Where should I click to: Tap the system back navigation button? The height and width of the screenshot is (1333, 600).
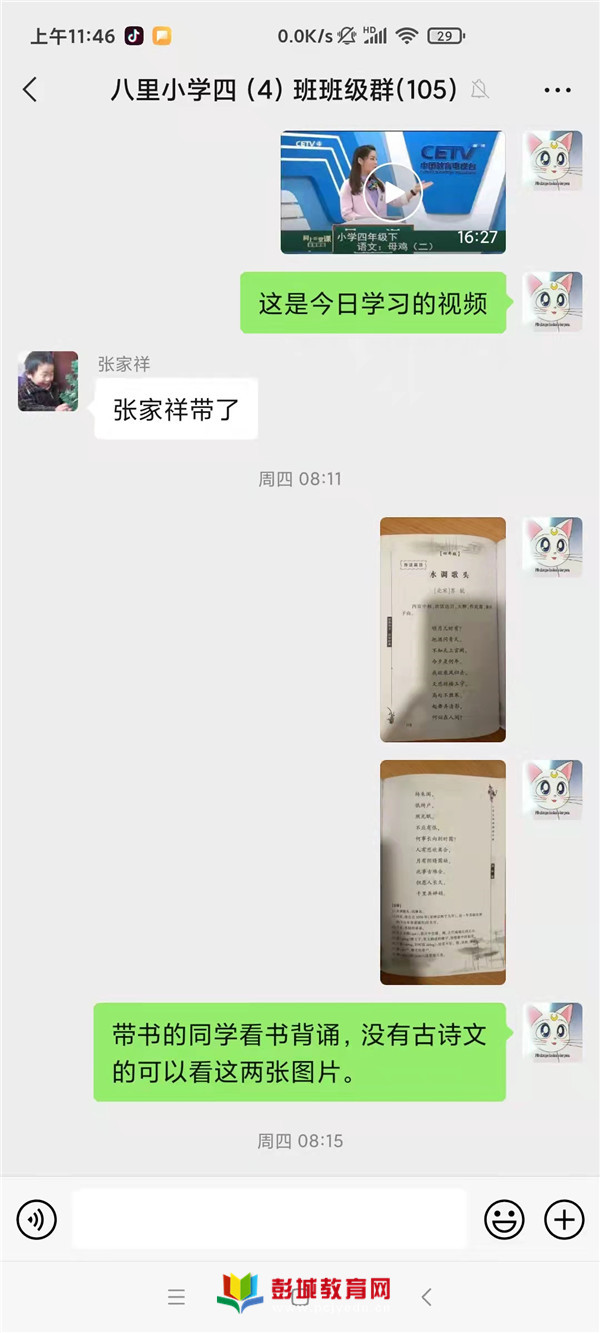[427, 1297]
